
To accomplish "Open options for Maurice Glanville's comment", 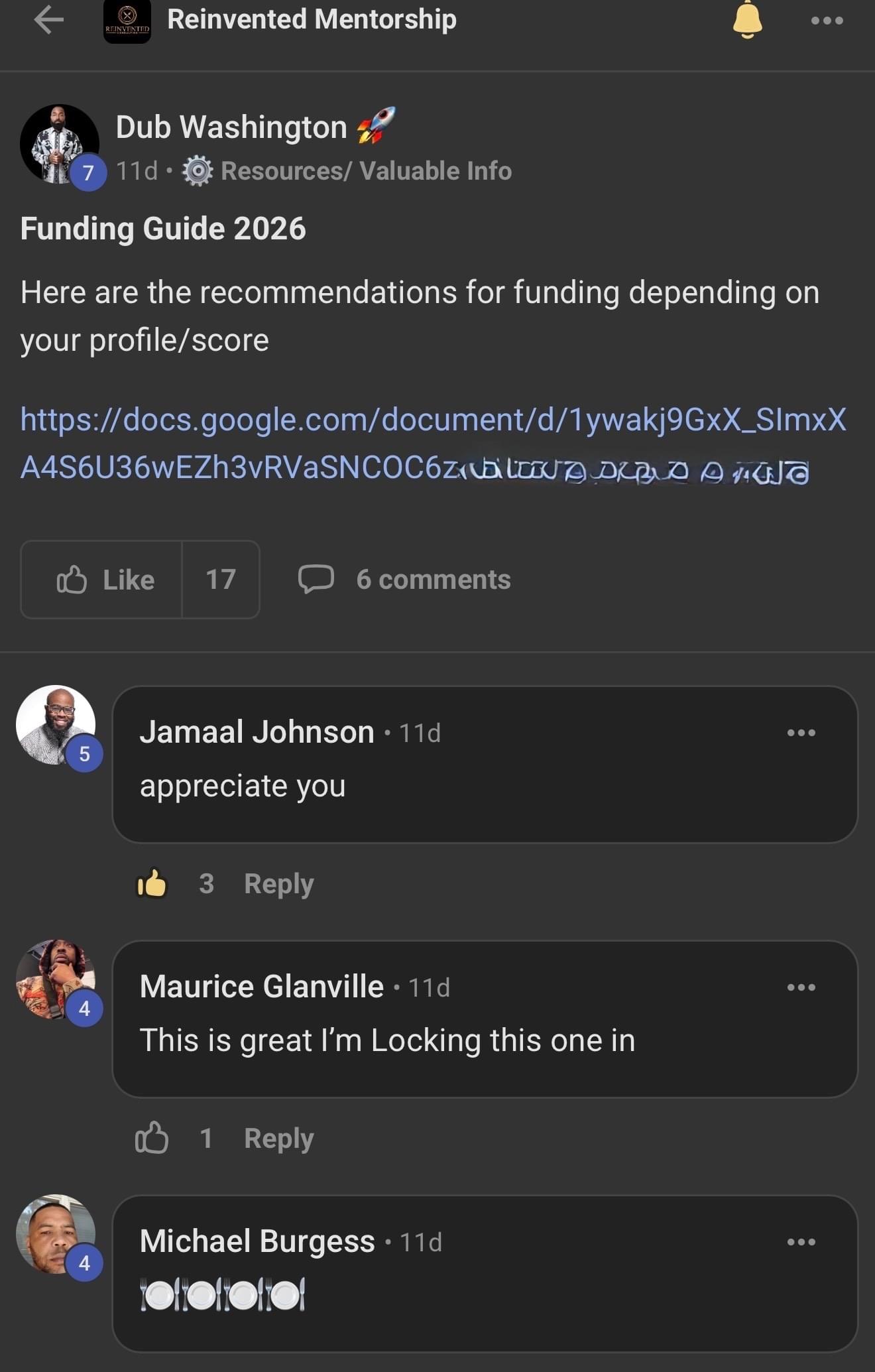I will click(x=801, y=987).
